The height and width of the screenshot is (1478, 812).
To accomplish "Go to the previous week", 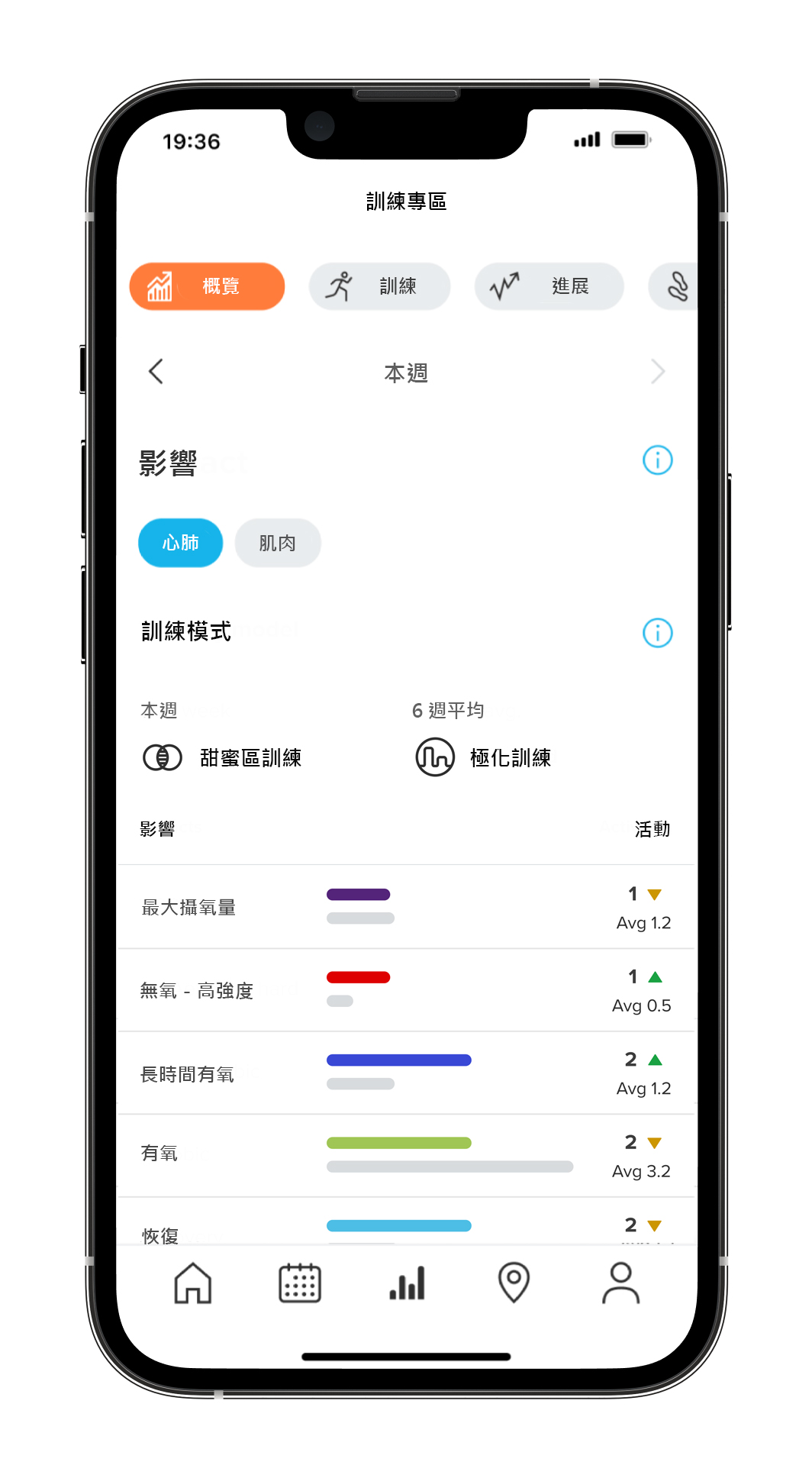I will point(156,372).
